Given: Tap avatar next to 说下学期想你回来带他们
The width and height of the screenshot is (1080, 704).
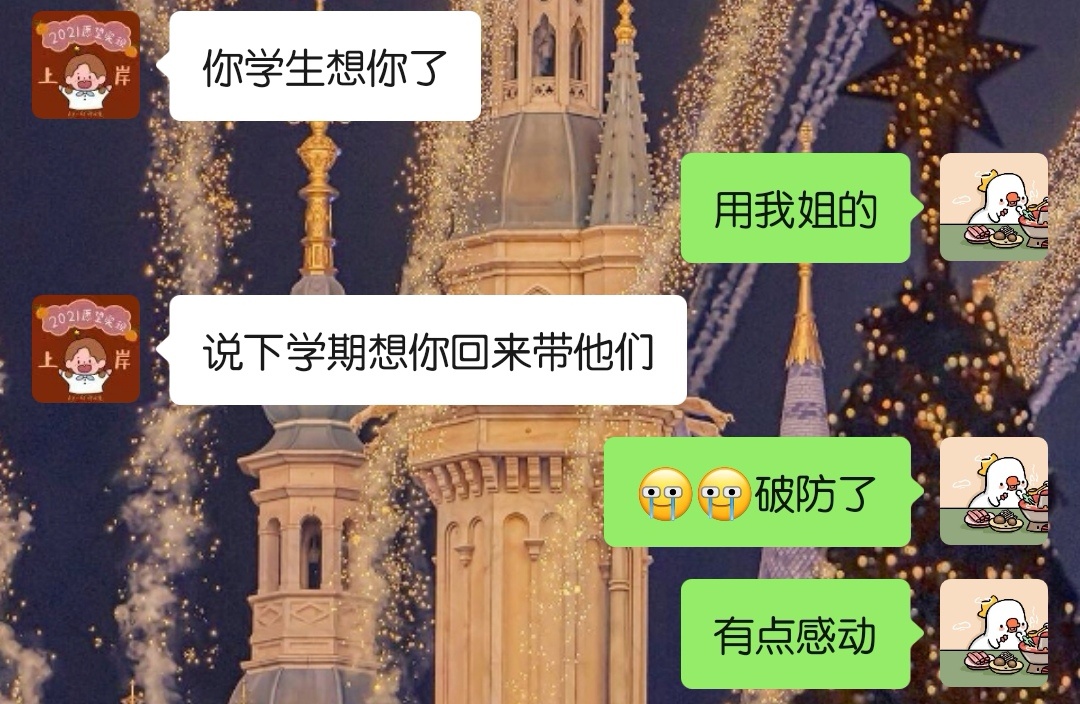Looking at the screenshot, I should [86, 349].
